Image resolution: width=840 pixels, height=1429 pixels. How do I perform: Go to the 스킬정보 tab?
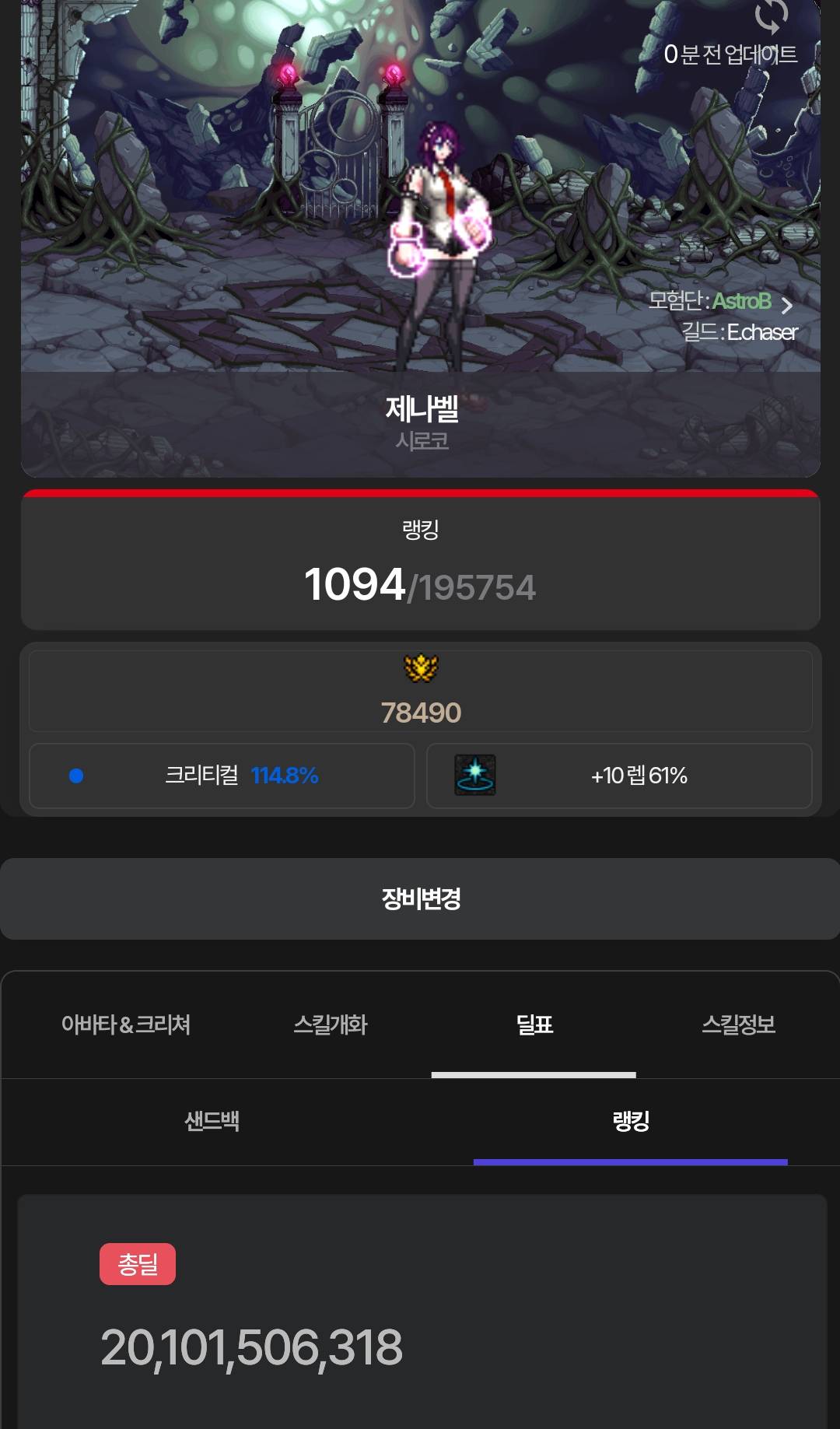738,1024
